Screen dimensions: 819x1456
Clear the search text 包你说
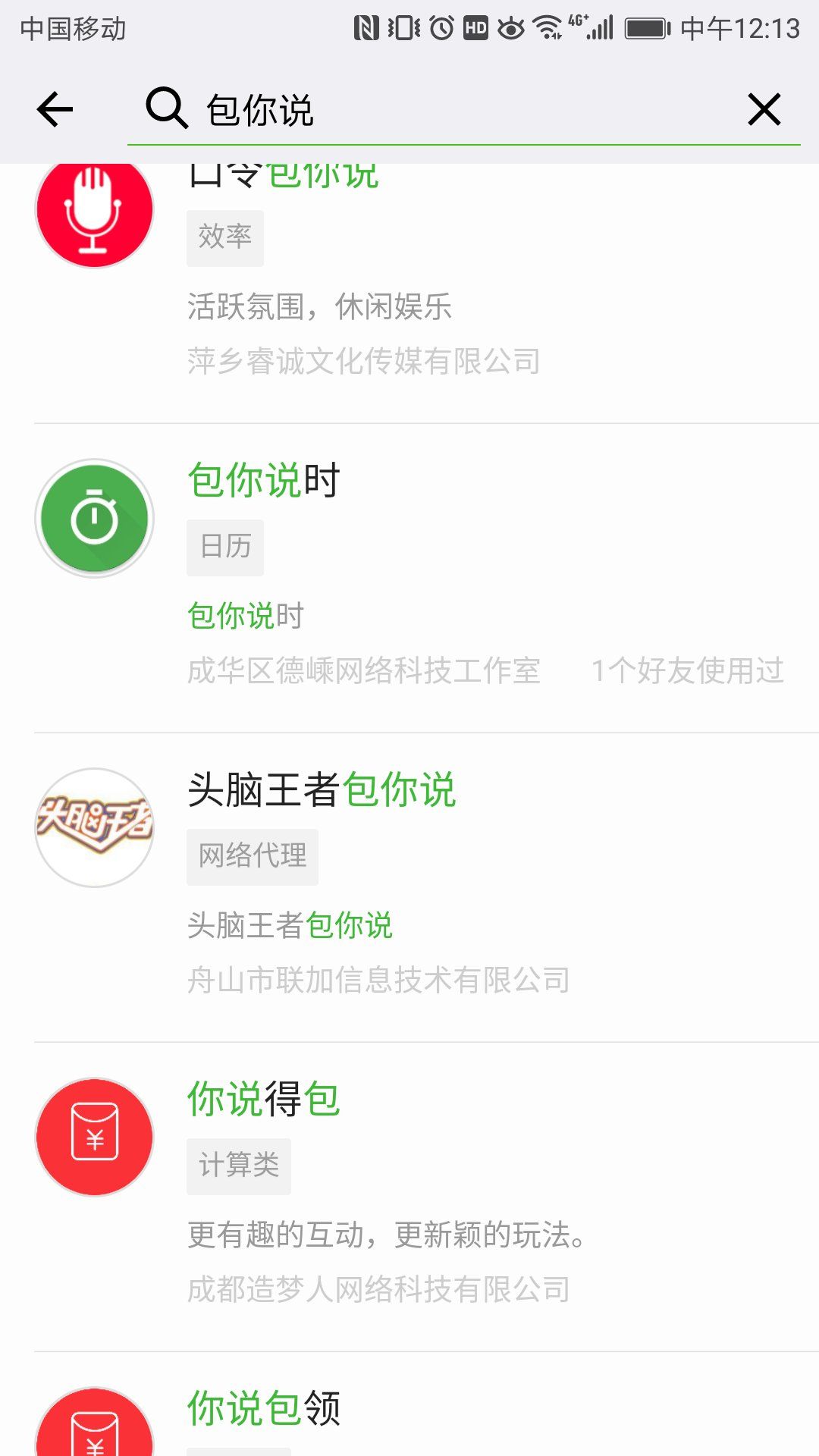[764, 109]
